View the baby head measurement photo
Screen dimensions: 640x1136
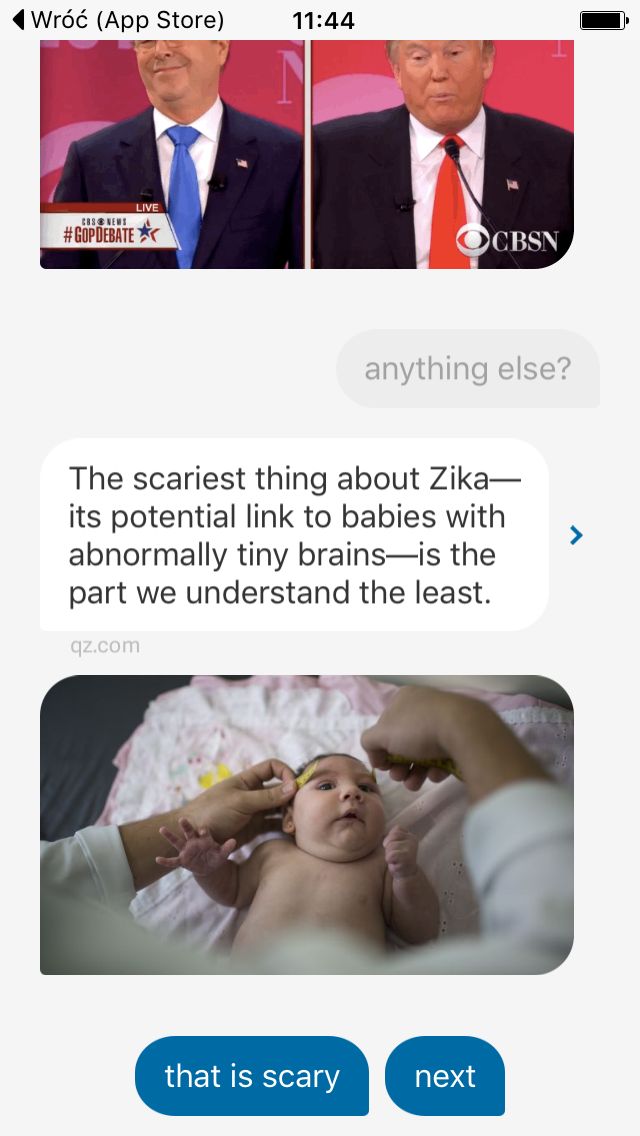307,824
